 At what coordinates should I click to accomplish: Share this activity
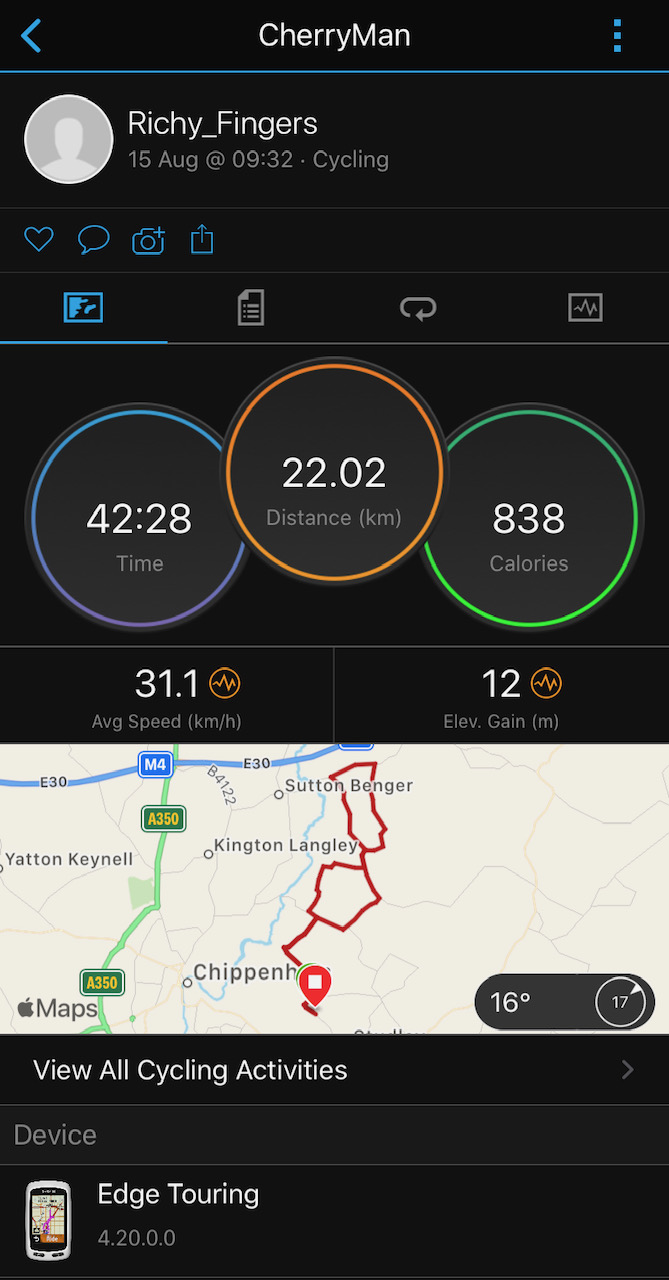point(202,240)
